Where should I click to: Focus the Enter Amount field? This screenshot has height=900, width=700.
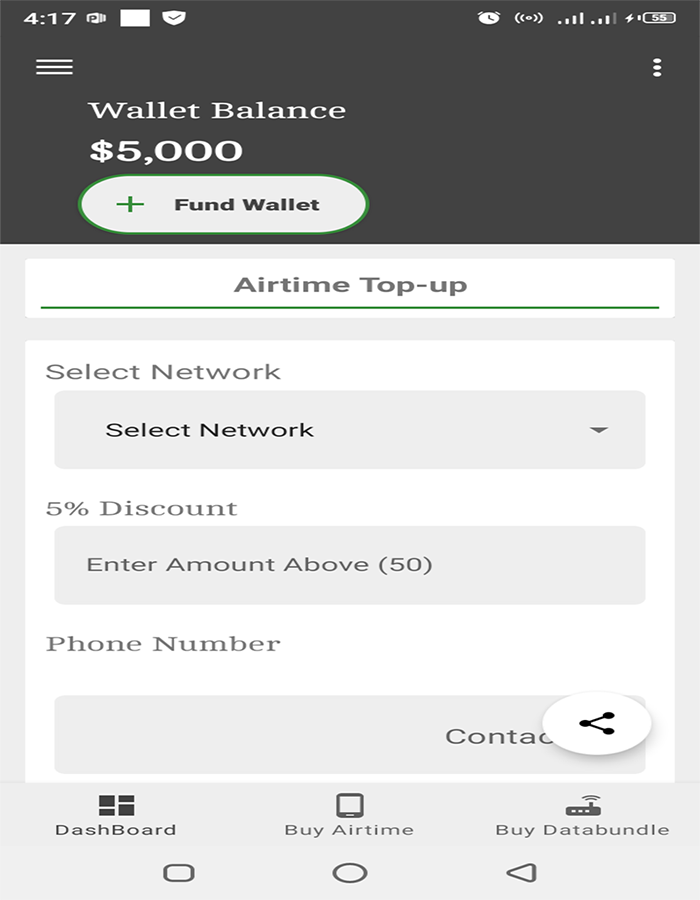[x=350, y=565]
